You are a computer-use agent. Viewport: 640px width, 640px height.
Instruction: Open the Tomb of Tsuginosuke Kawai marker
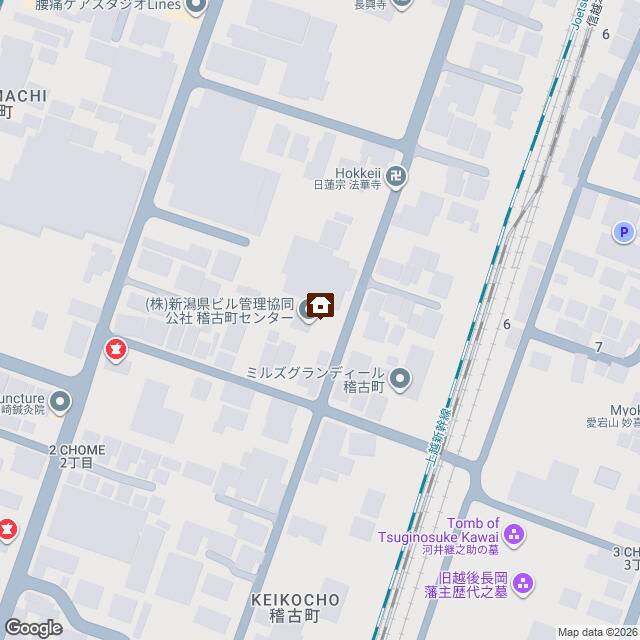click(515, 537)
